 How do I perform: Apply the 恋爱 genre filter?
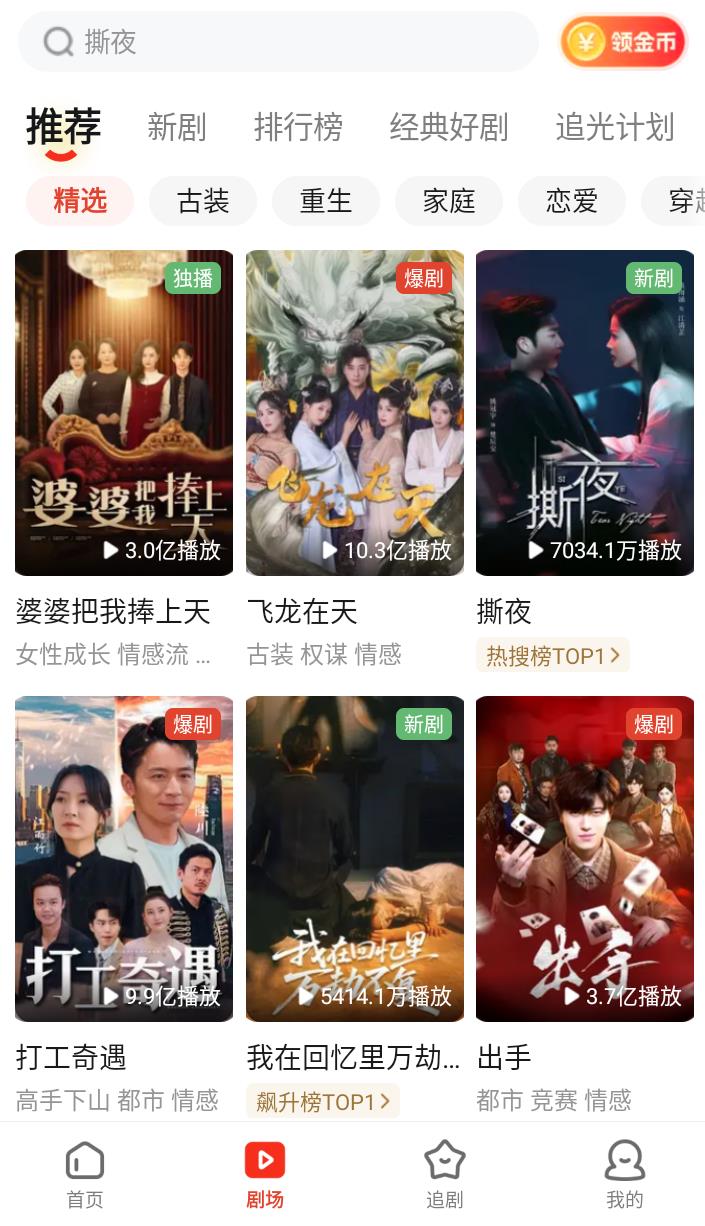[571, 201]
